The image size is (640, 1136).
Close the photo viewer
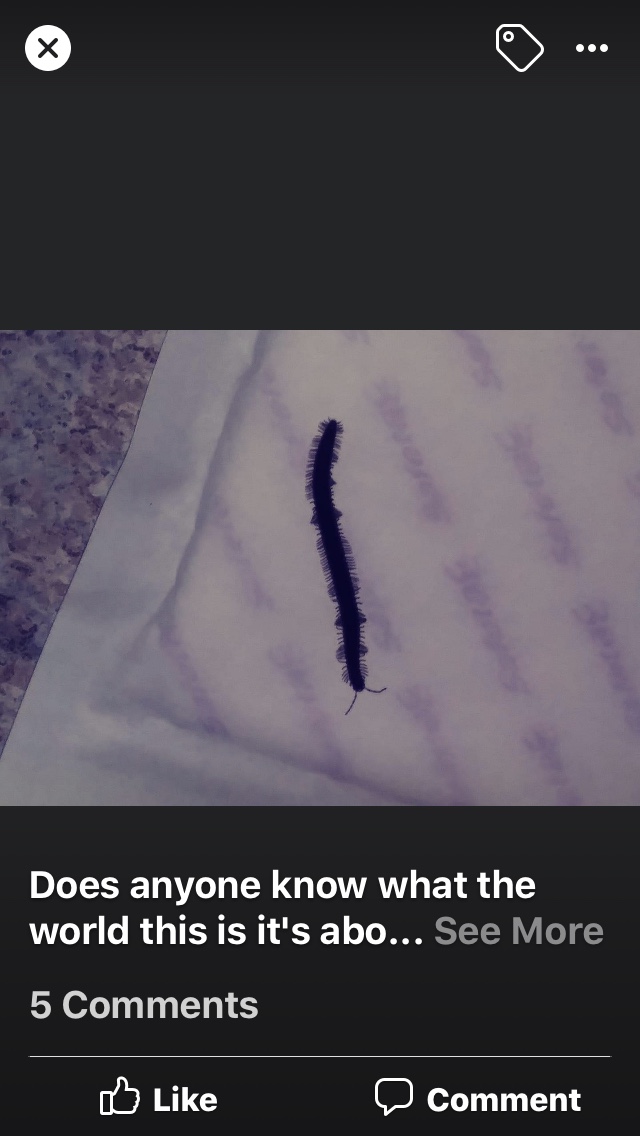pyautogui.click(x=48, y=49)
